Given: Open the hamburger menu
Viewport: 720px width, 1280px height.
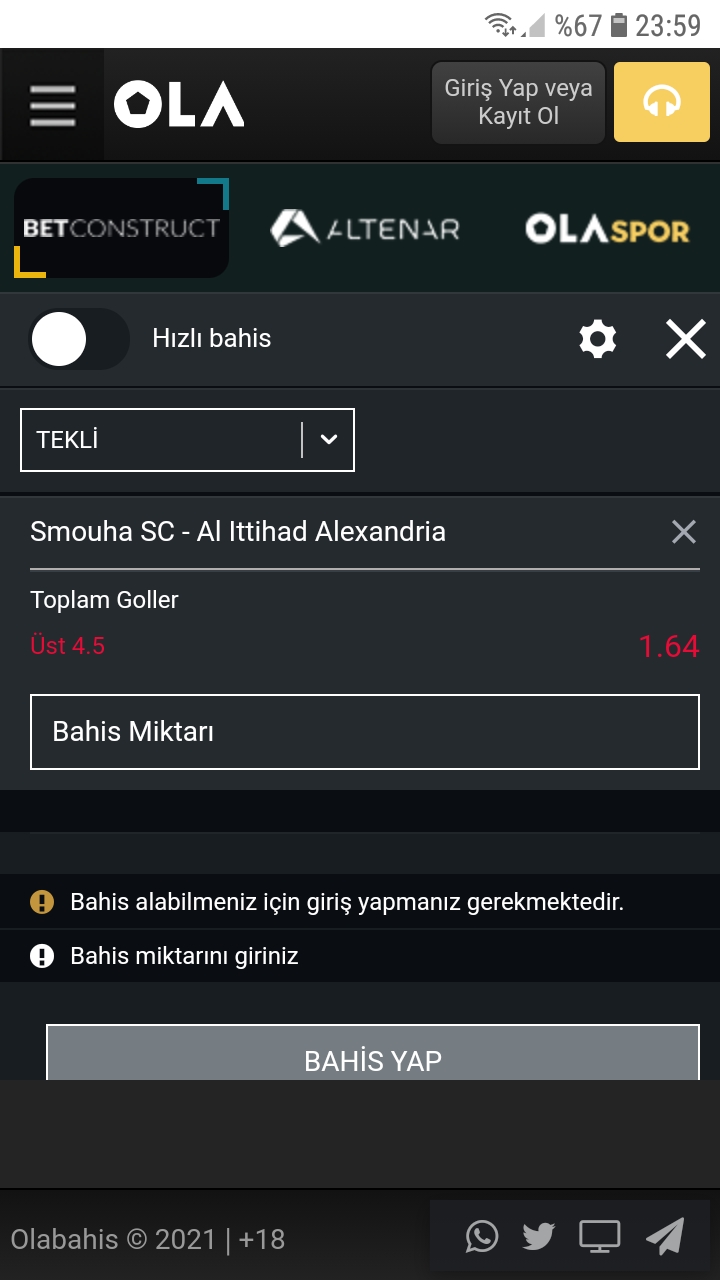Looking at the screenshot, I should (x=52, y=104).
